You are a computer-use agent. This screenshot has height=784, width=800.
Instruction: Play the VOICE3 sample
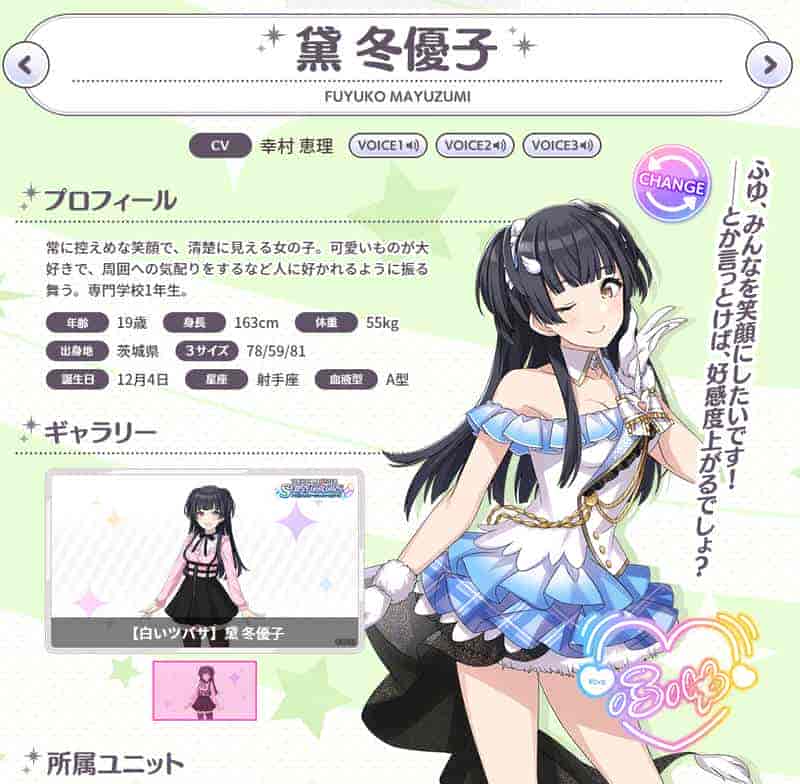(x=560, y=146)
